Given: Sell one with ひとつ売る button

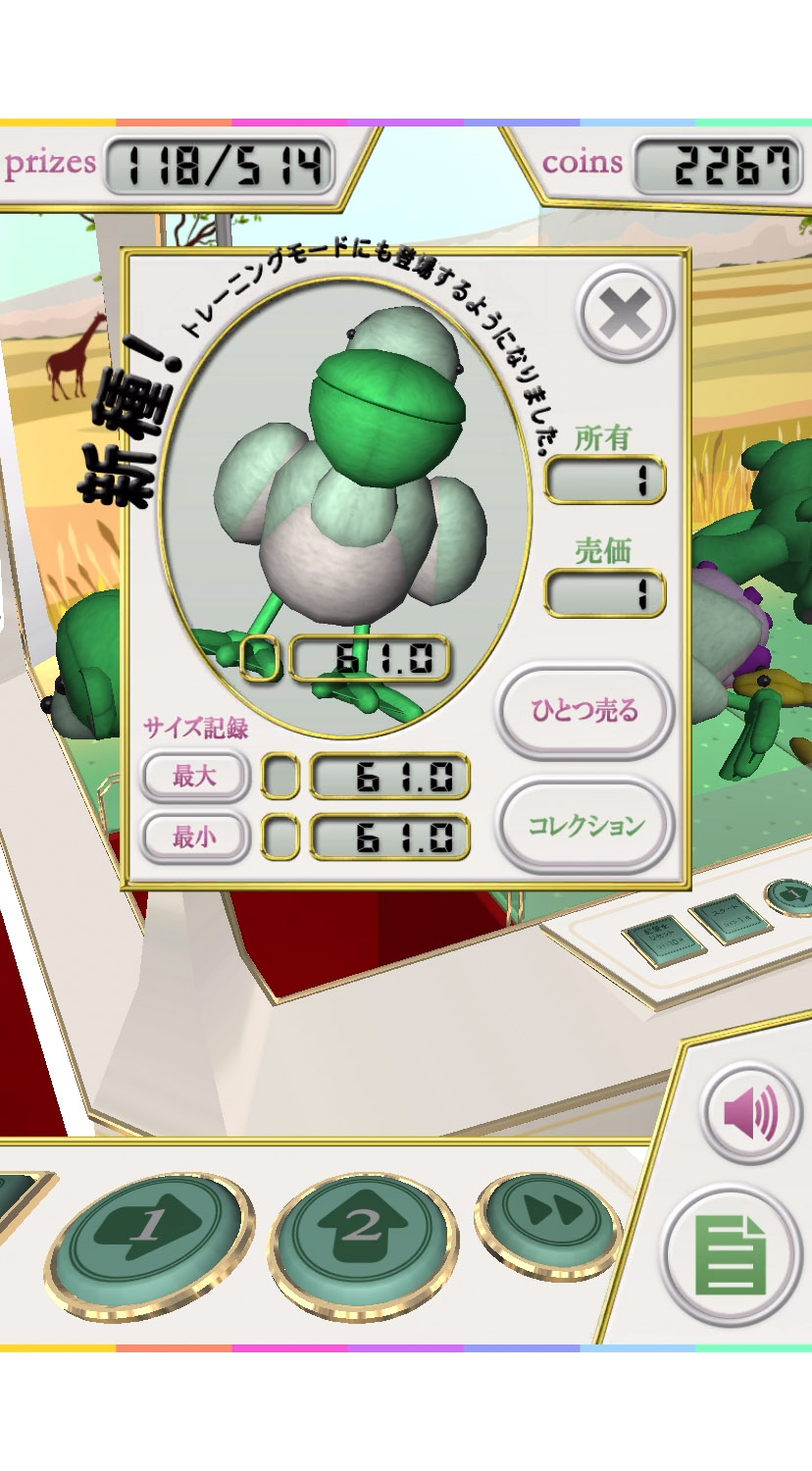Looking at the screenshot, I should 585,710.
